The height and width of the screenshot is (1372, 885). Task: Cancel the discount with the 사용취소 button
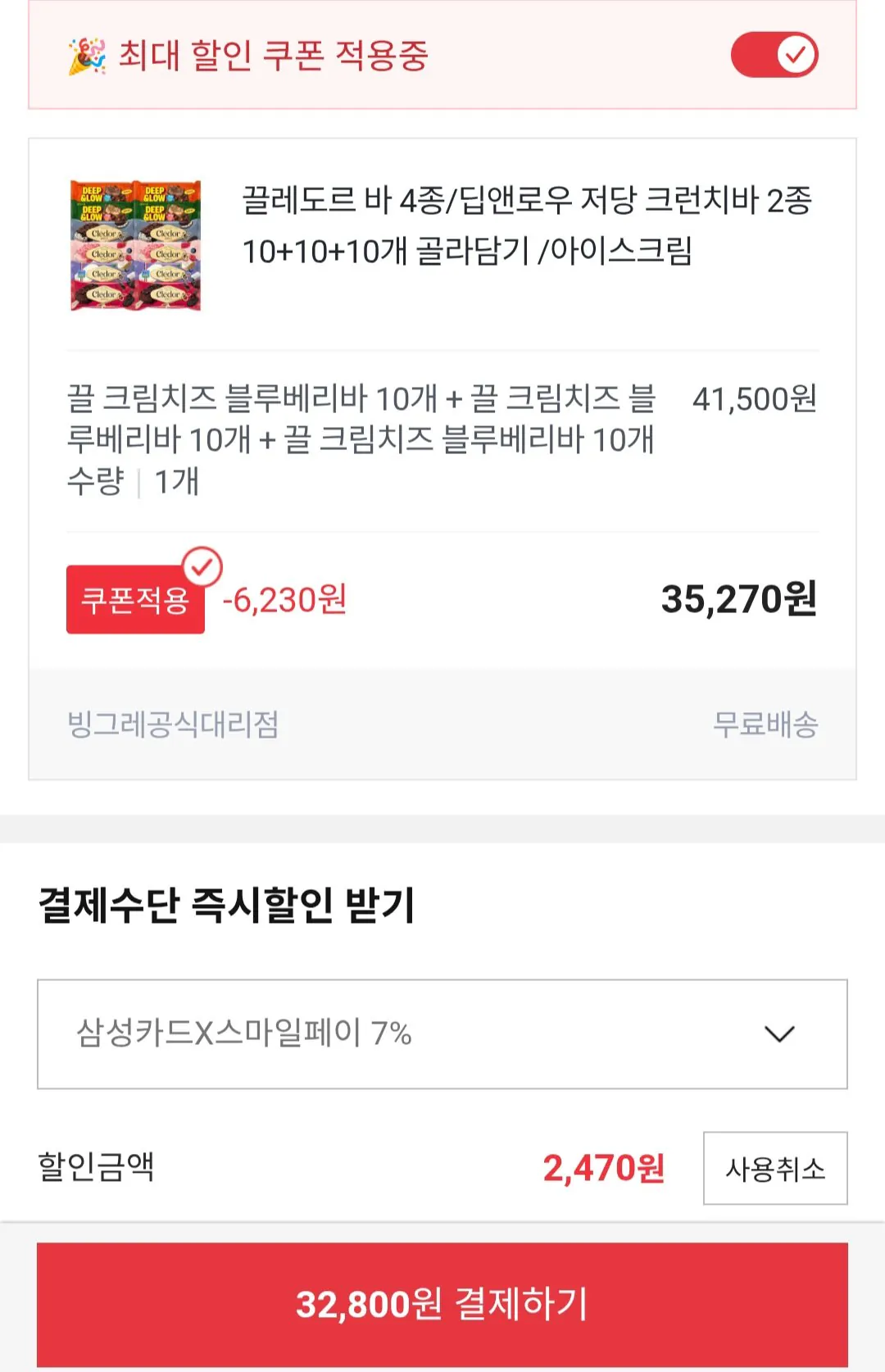tap(774, 1168)
